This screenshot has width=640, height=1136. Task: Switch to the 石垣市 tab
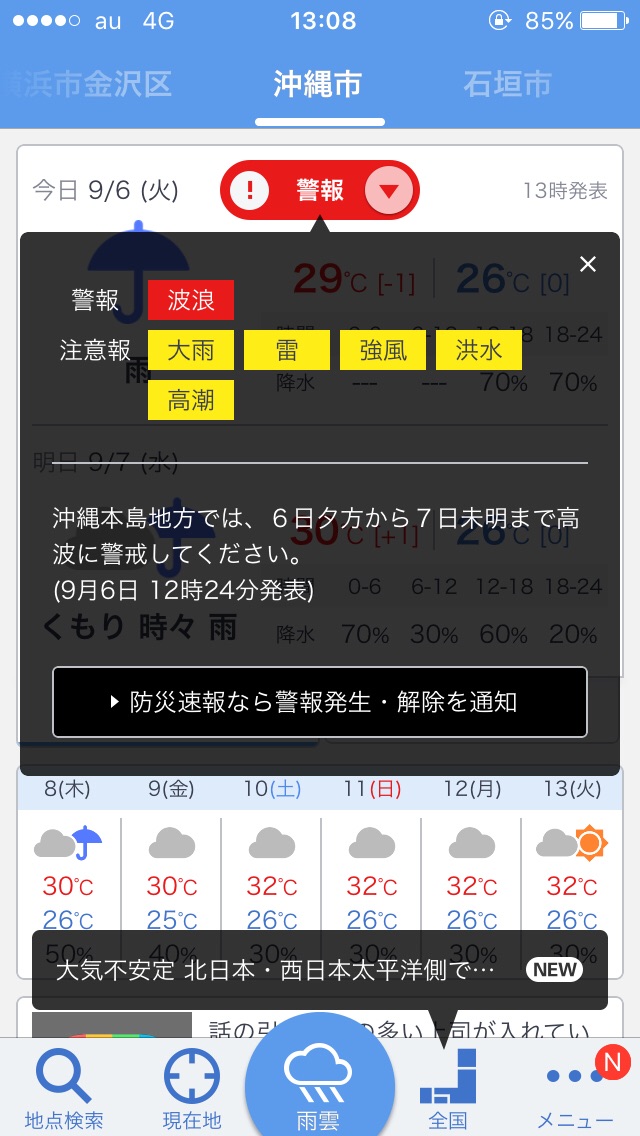coord(507,84)
